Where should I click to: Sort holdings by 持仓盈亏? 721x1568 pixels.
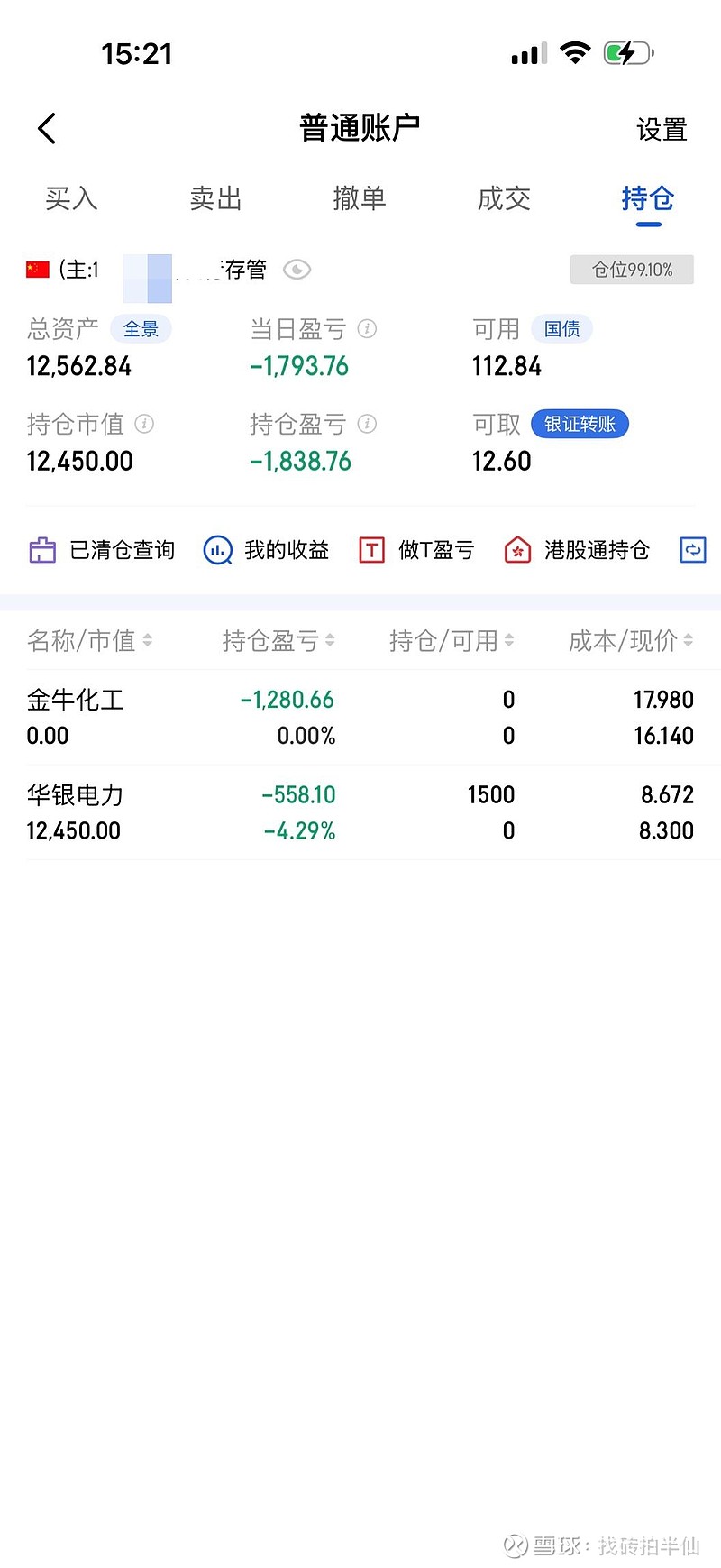(x=278, y=641)
